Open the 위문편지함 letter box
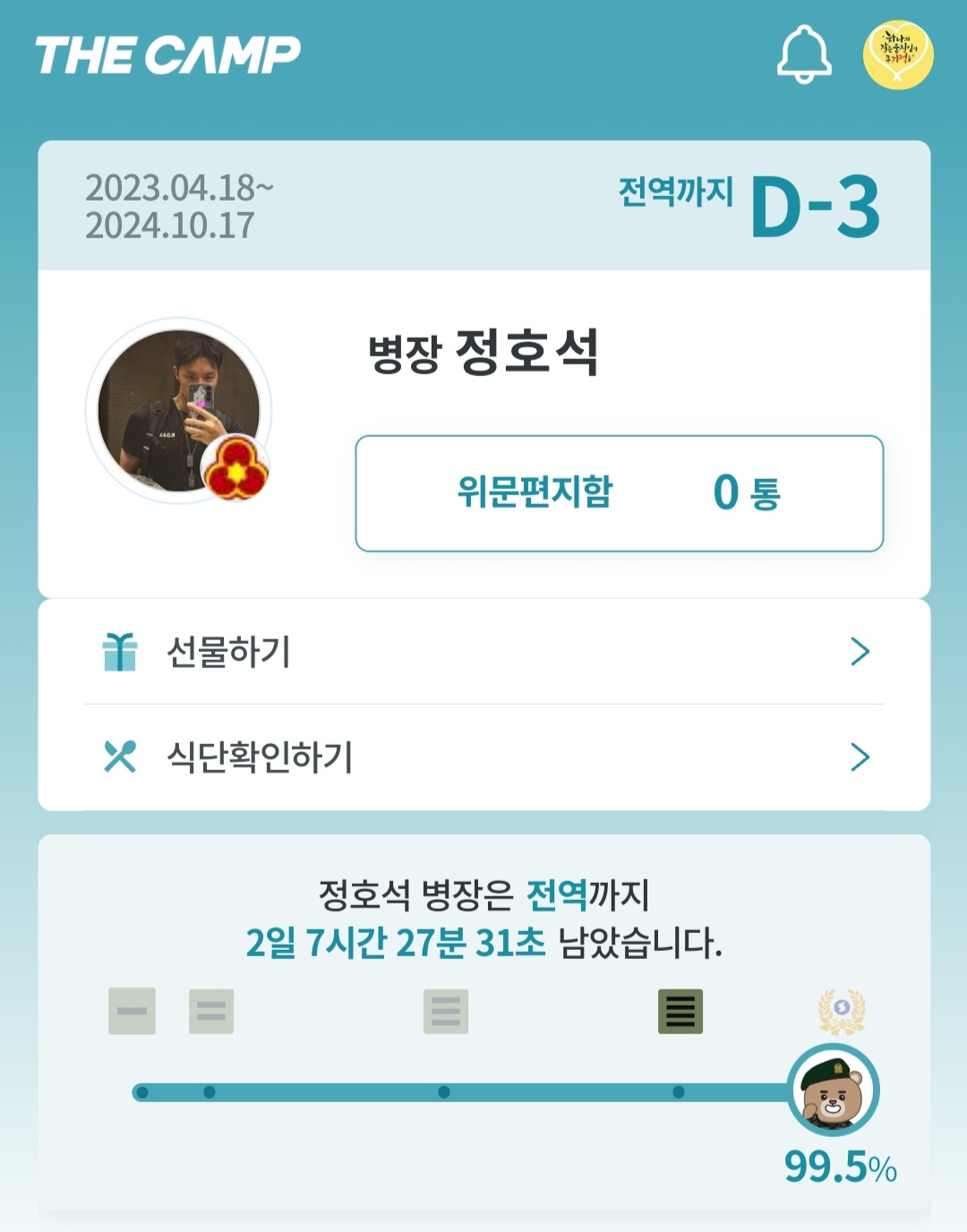 [x=619, y=493]
